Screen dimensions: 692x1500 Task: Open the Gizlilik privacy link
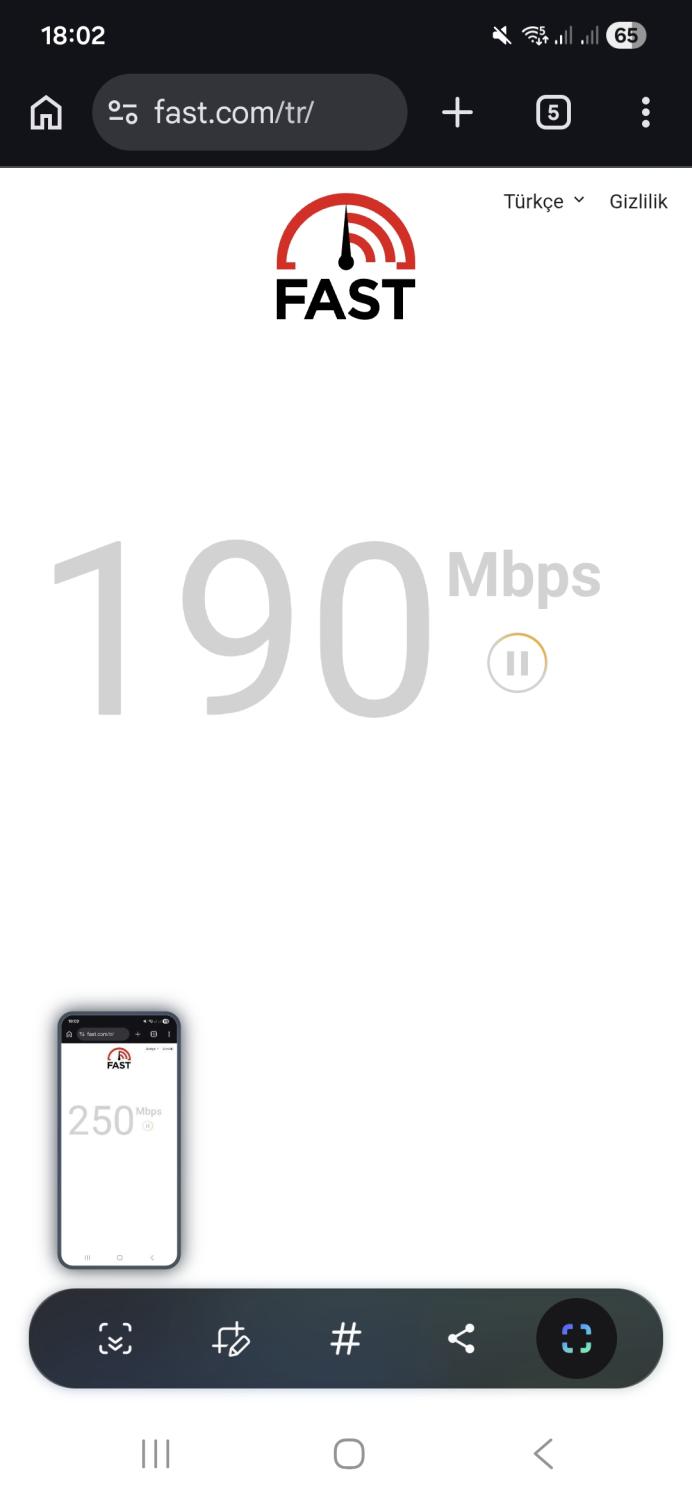638,202
